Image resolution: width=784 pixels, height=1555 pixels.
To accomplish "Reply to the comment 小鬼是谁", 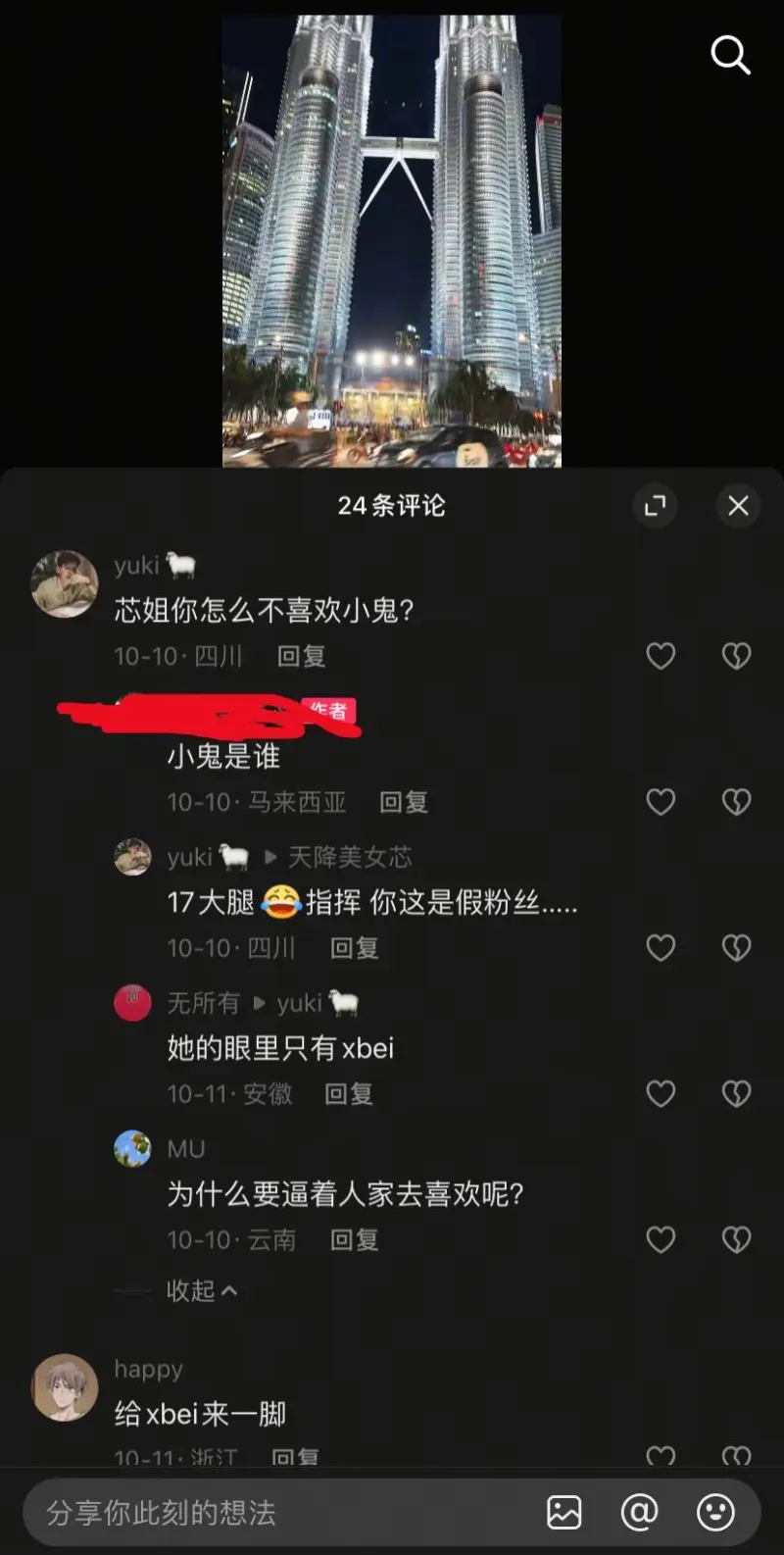I will (403, 802).
